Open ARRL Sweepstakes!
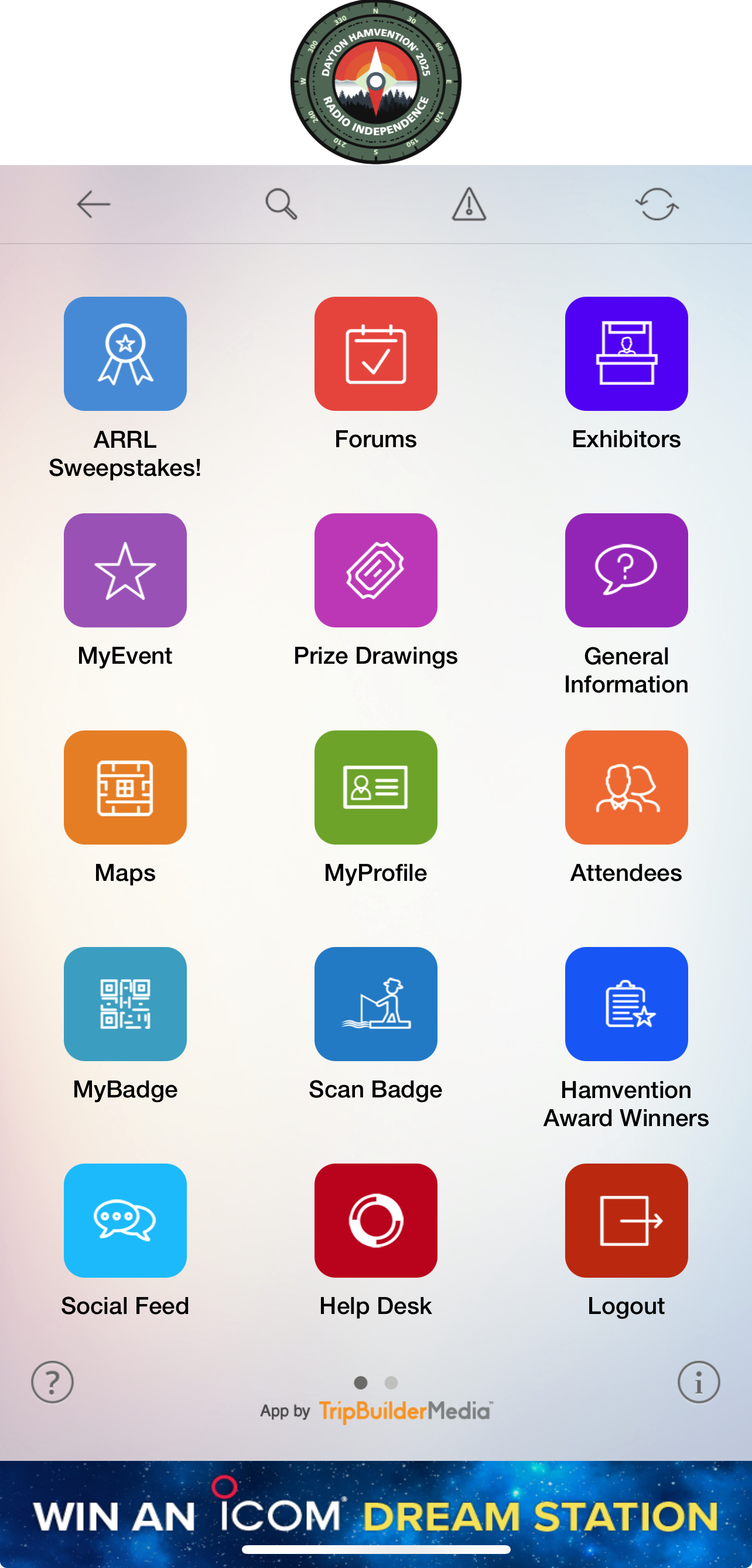752x1568 pixels. coord(125,354)
